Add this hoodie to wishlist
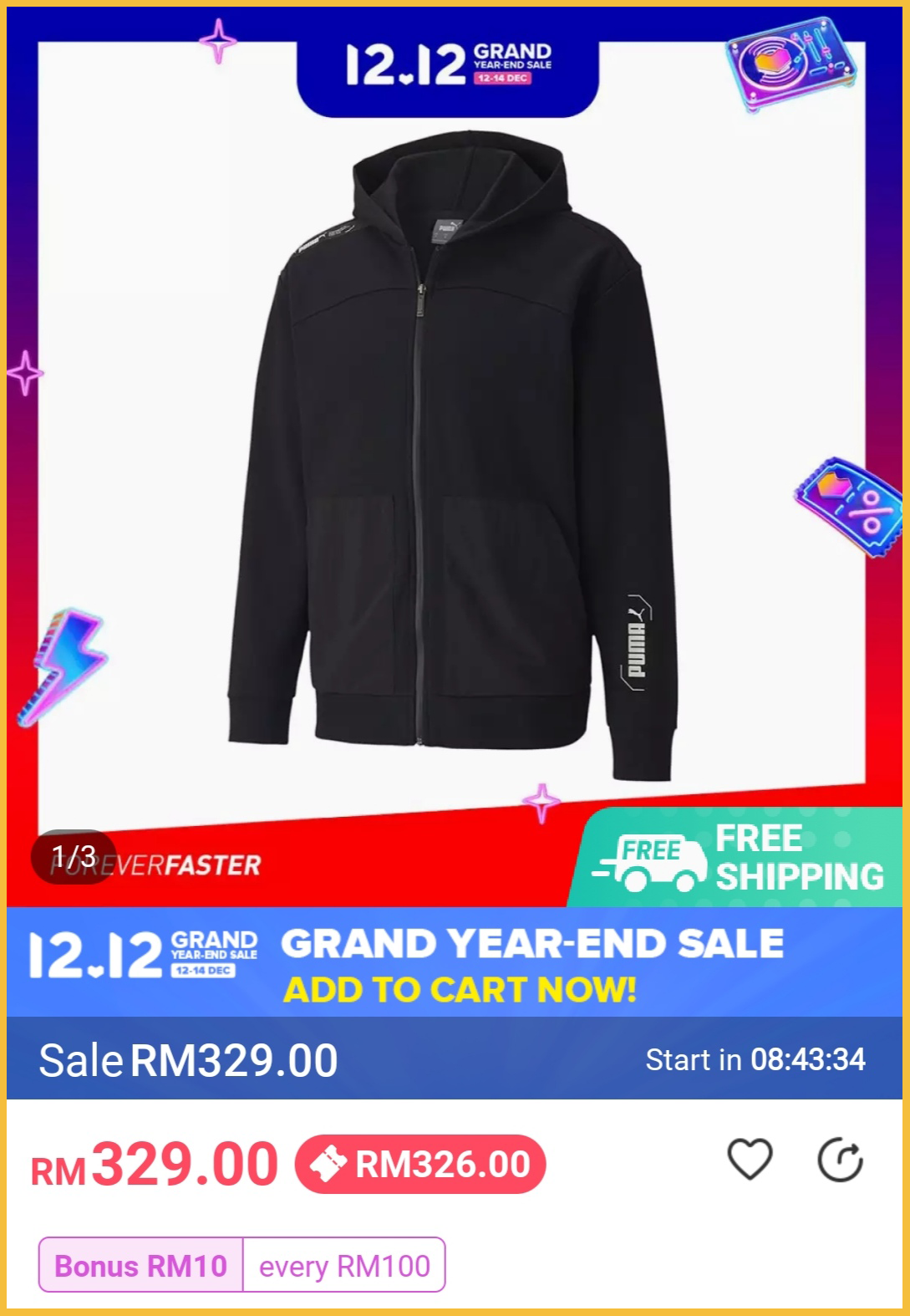The height and width of the screenshot is (1316, 910). click(x=750, y=1160)
